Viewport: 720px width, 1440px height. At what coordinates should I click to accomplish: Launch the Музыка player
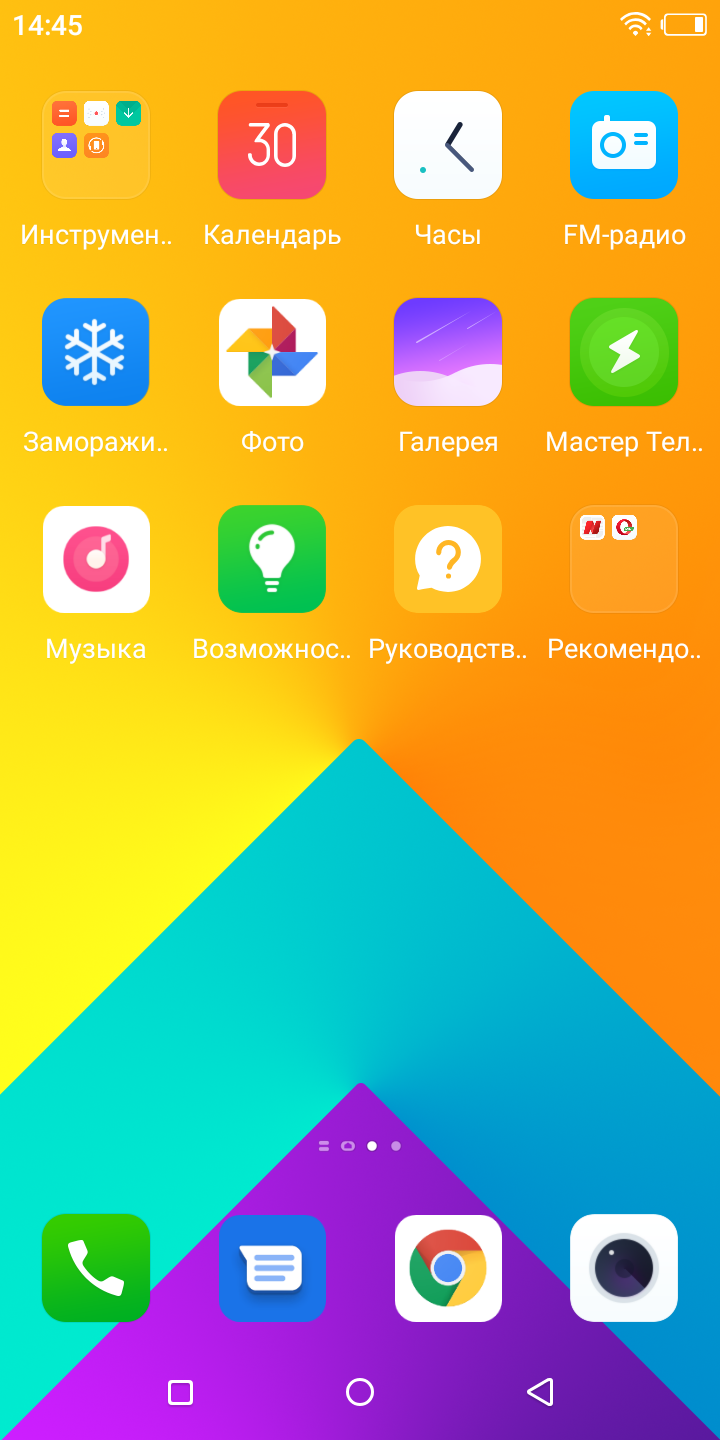tap(96, 559)
